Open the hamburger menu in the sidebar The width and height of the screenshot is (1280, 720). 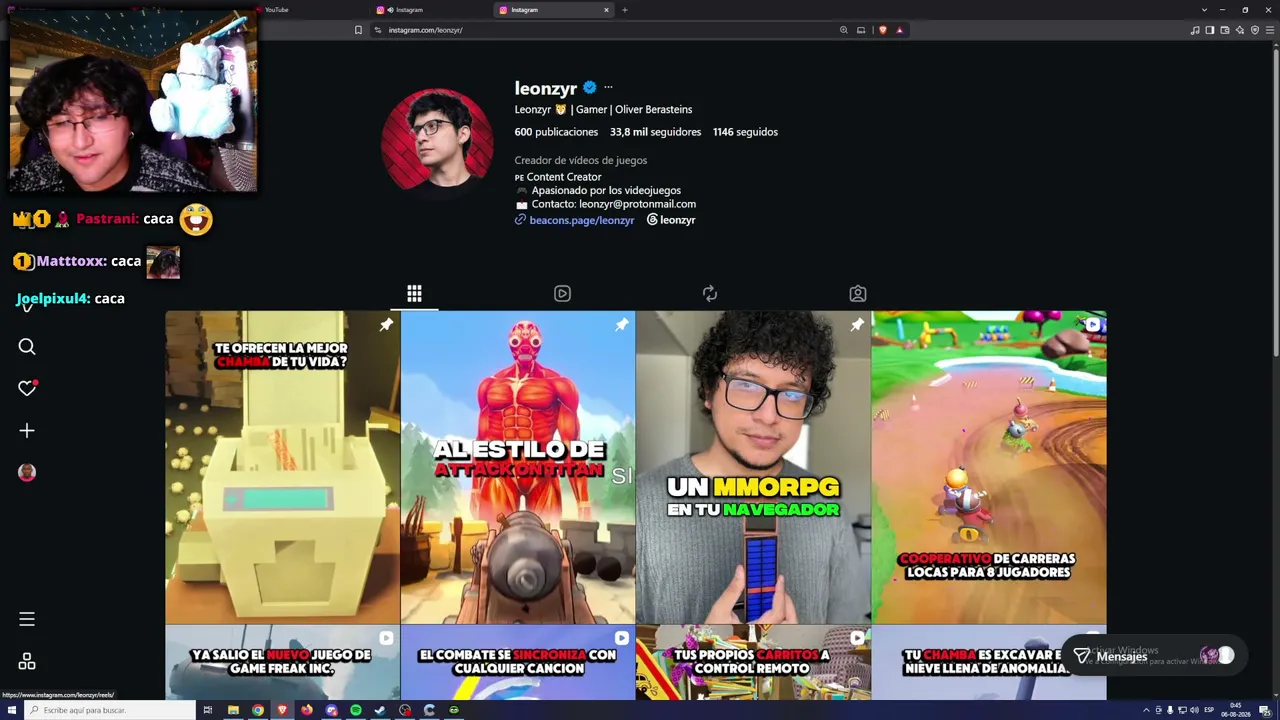click(x=27, y=619)
